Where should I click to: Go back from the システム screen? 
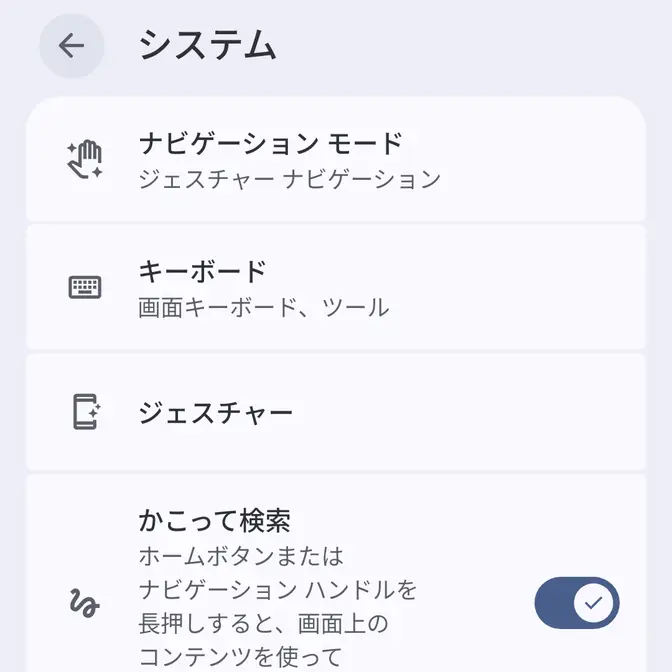(71, 46)
